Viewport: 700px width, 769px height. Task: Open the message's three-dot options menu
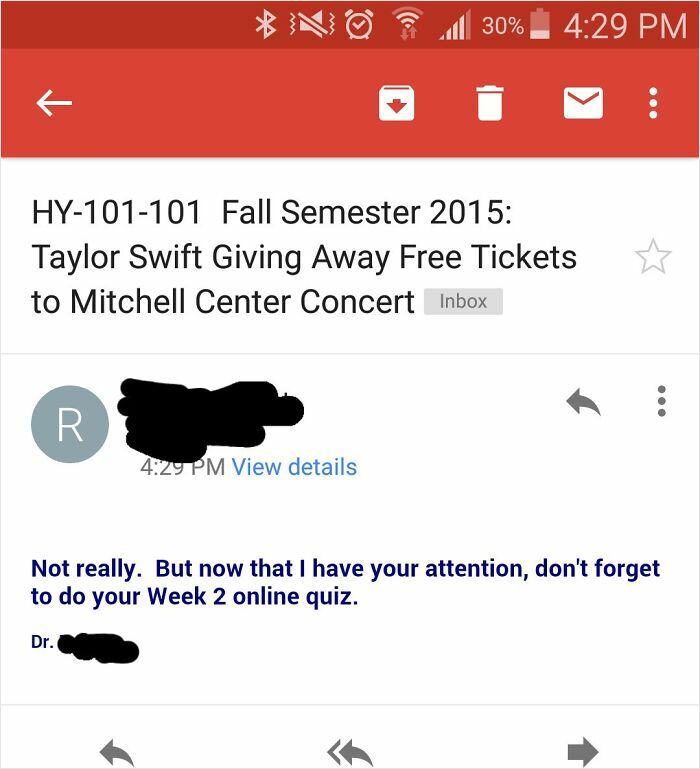coord(660,401)
